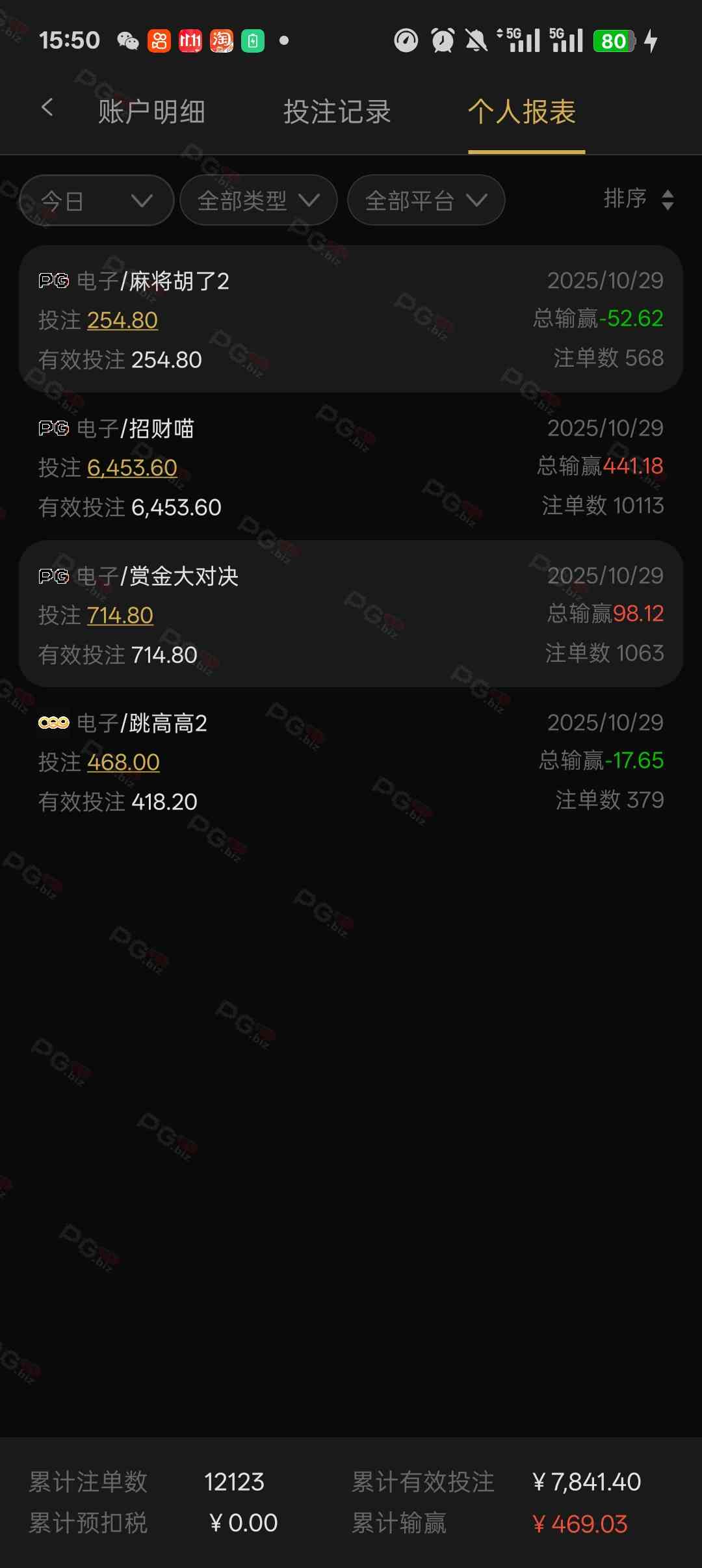Open the 招财喵 bet amount 6,453.60
Image resolution: width=702 pixels, height=1568 pixels.
(132, 468)
